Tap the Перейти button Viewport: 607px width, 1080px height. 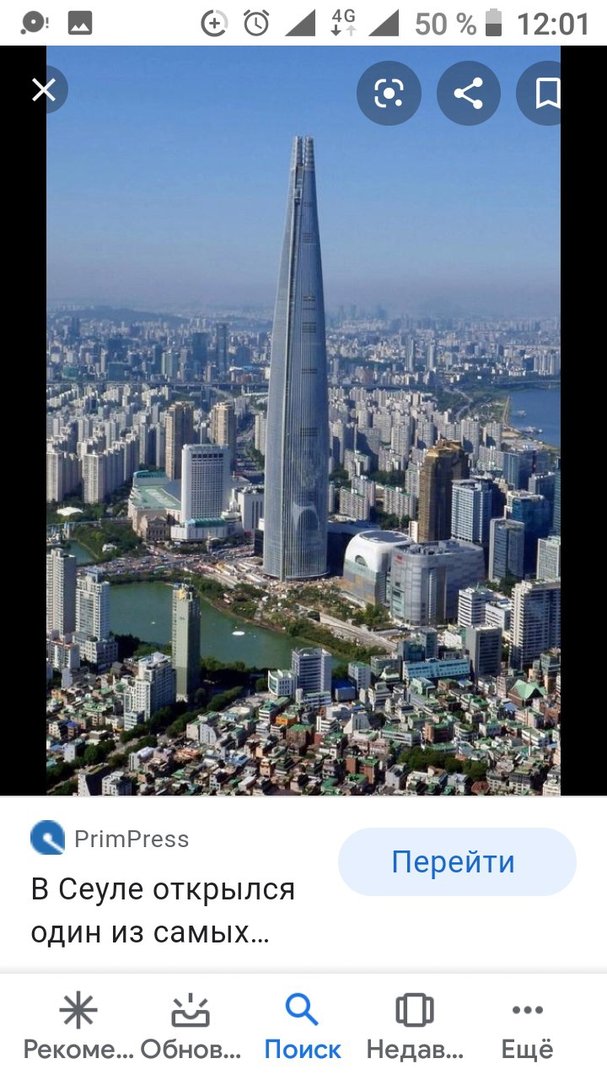tap(457, 862)
